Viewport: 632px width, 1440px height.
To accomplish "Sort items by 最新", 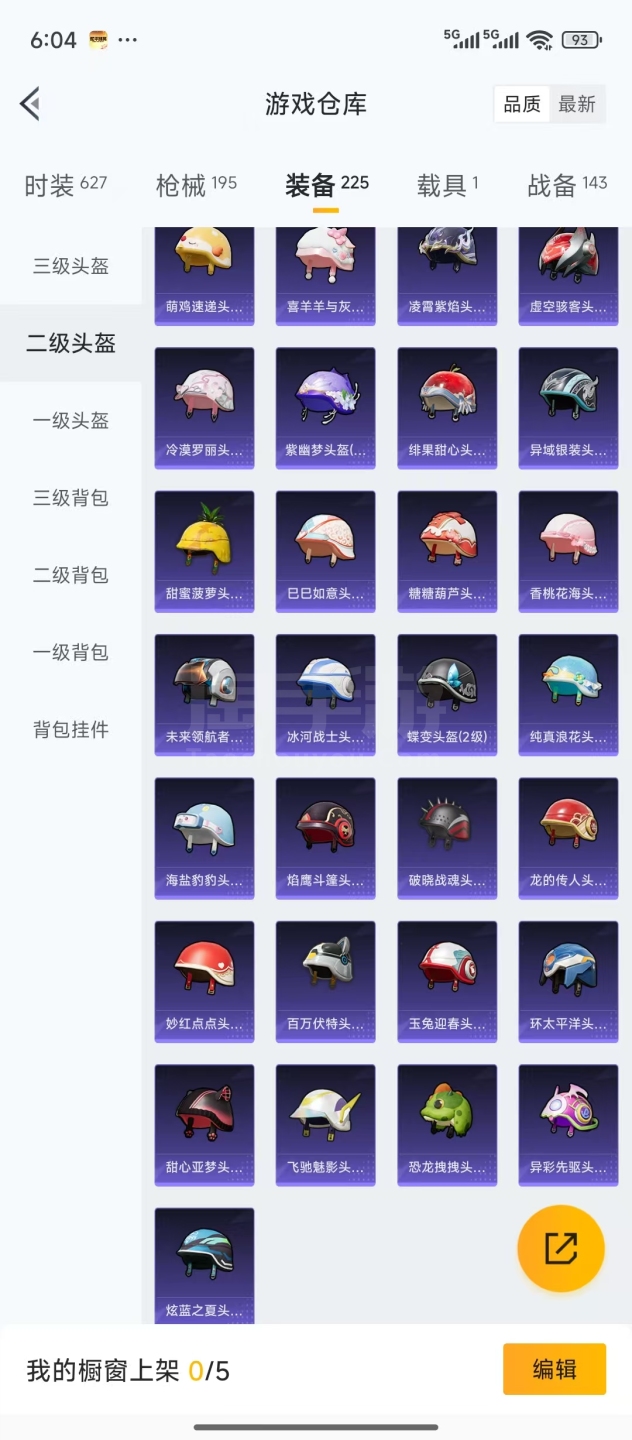I will tap(577, 104).
